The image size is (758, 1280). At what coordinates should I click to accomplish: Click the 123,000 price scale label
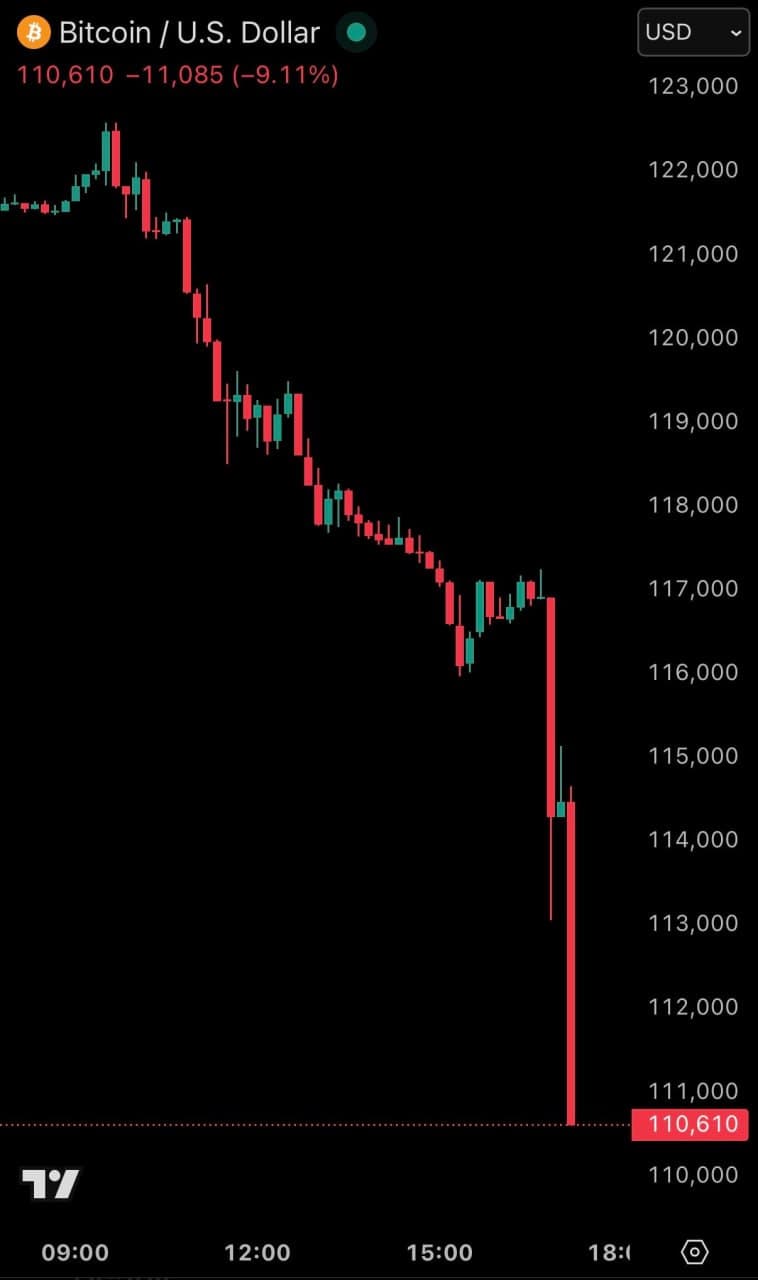point(692,86)
